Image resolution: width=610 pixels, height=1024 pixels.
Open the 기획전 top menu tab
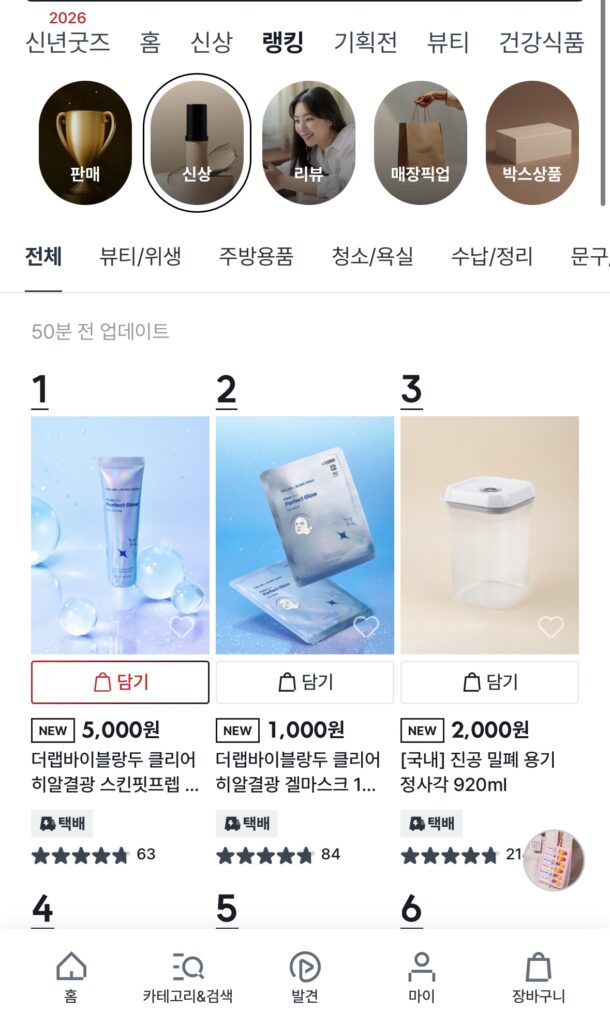[365, 42]
